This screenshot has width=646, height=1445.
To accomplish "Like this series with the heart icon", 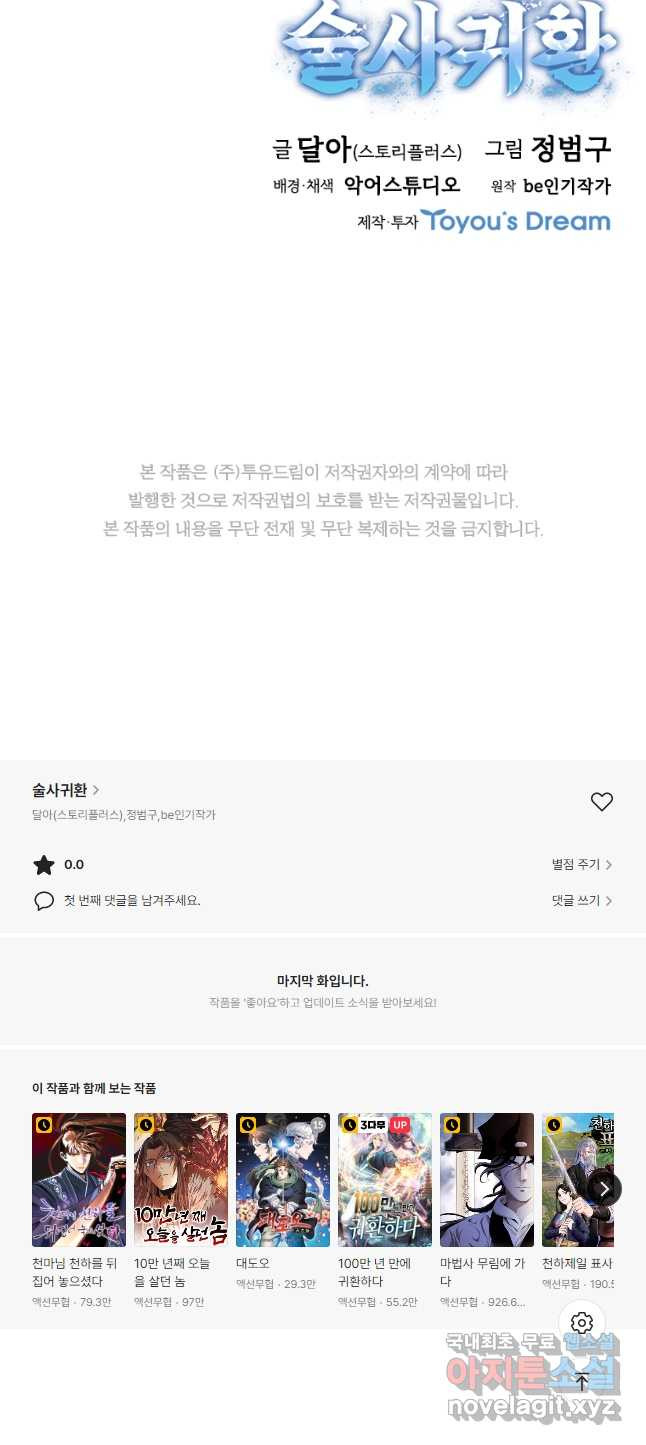I will 601,801.
